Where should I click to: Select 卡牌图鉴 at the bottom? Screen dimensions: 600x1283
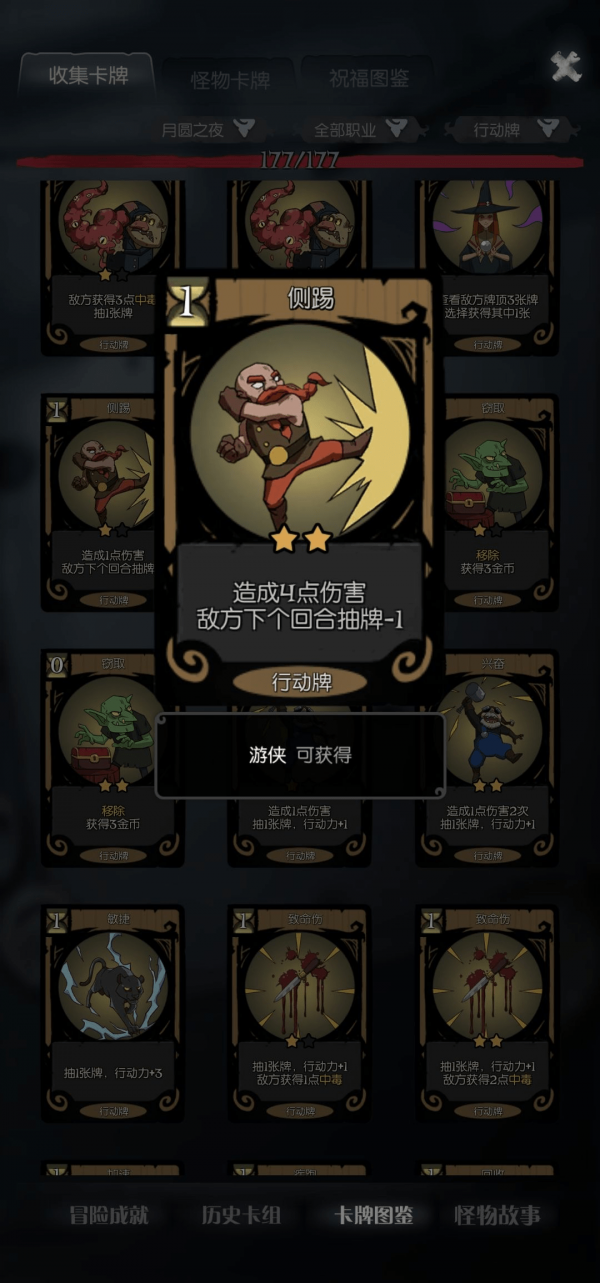373,1215
